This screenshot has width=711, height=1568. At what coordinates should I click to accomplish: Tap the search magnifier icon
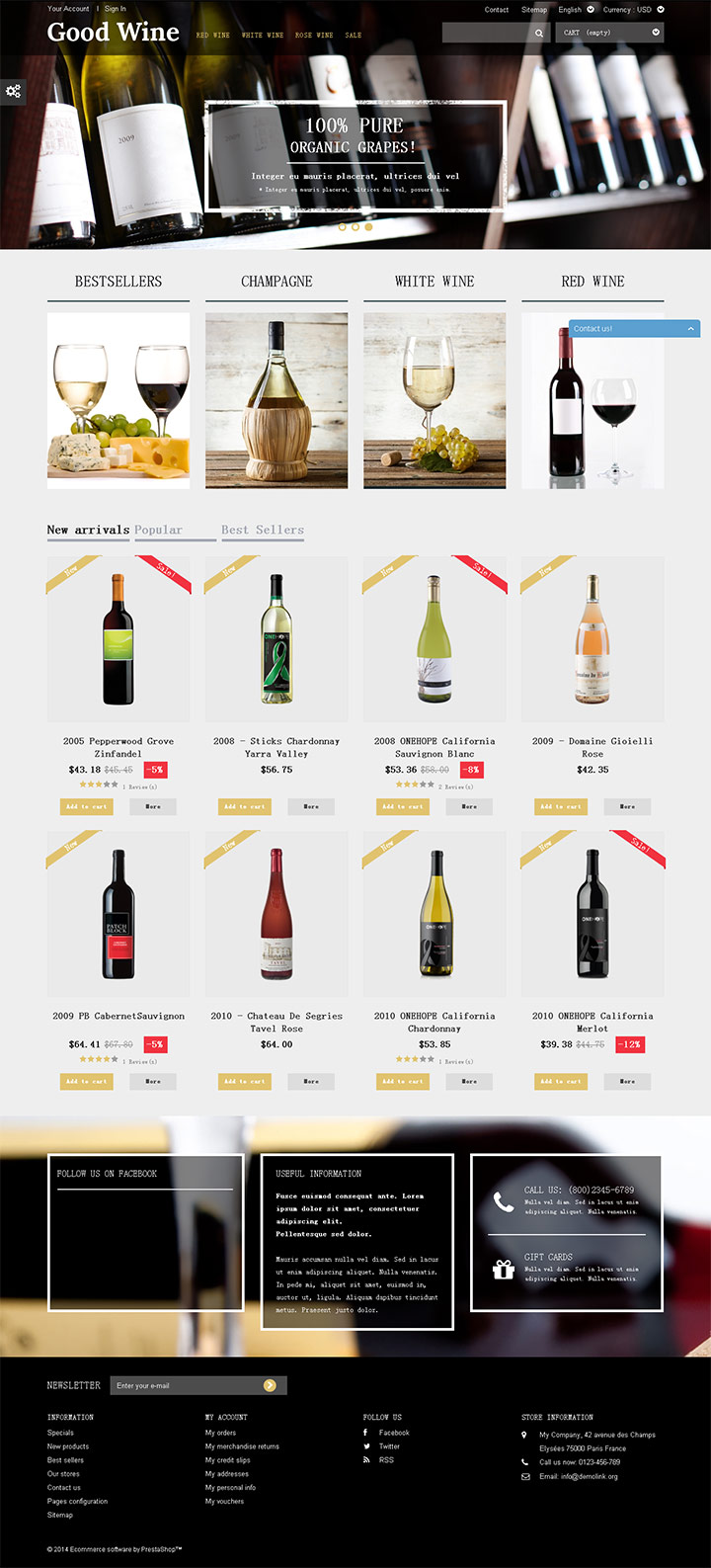[x=538, y=33]
